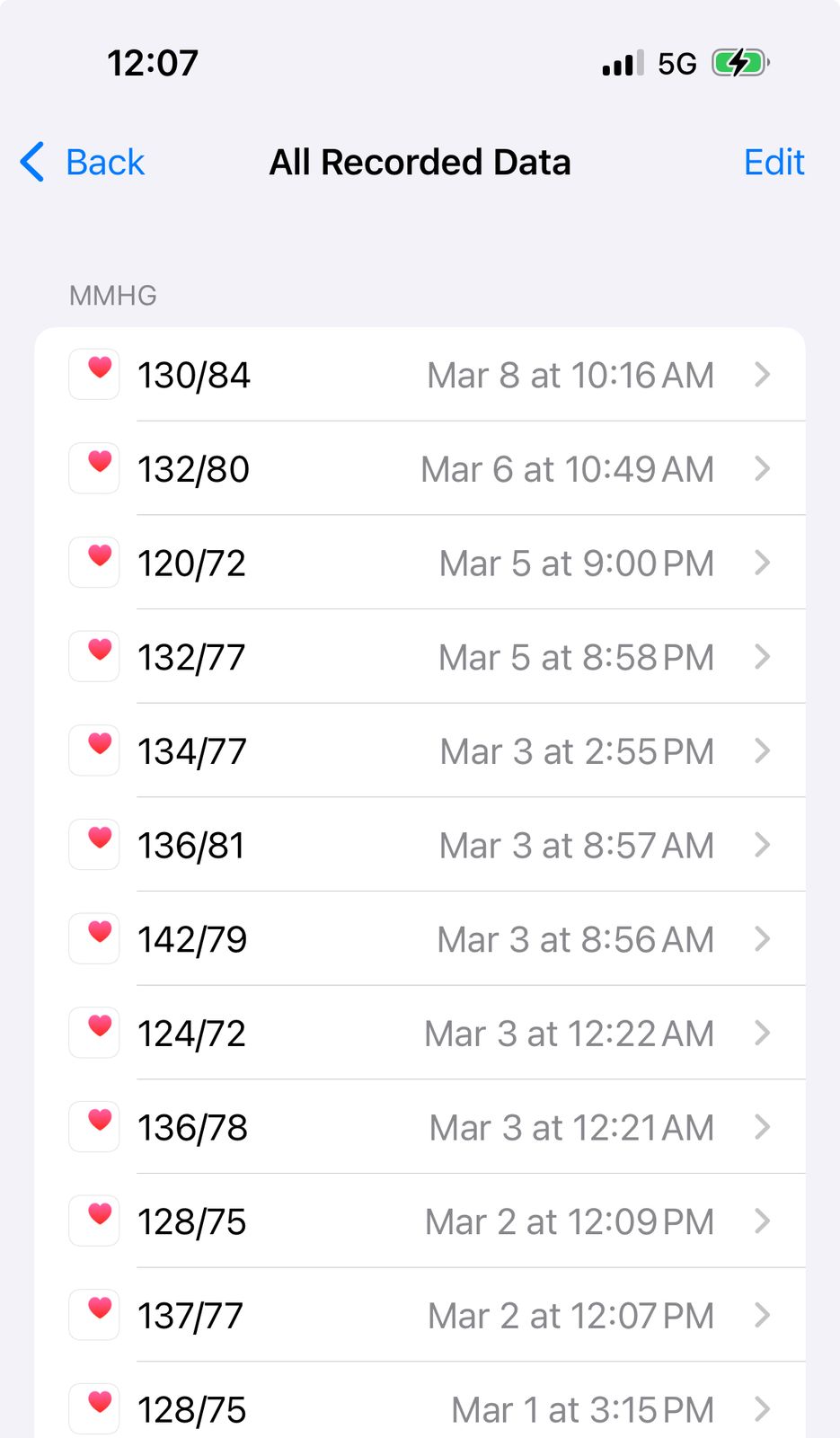The image size is (840, 1438).
Task: Open the 136/78 reading at 12:21 AM
Action: pos(420,1127)
